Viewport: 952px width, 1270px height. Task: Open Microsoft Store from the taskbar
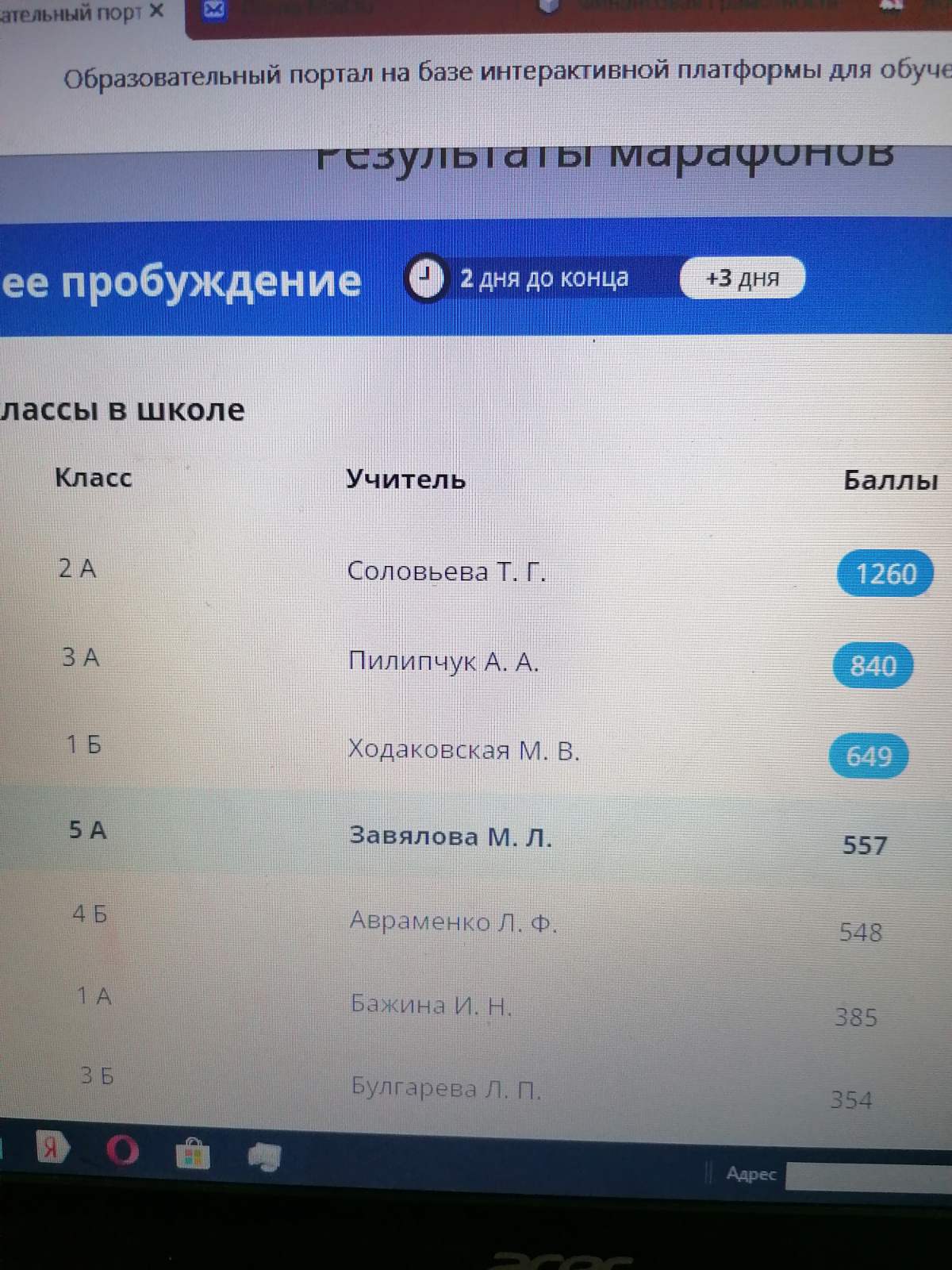click(x=192, y=1153)
